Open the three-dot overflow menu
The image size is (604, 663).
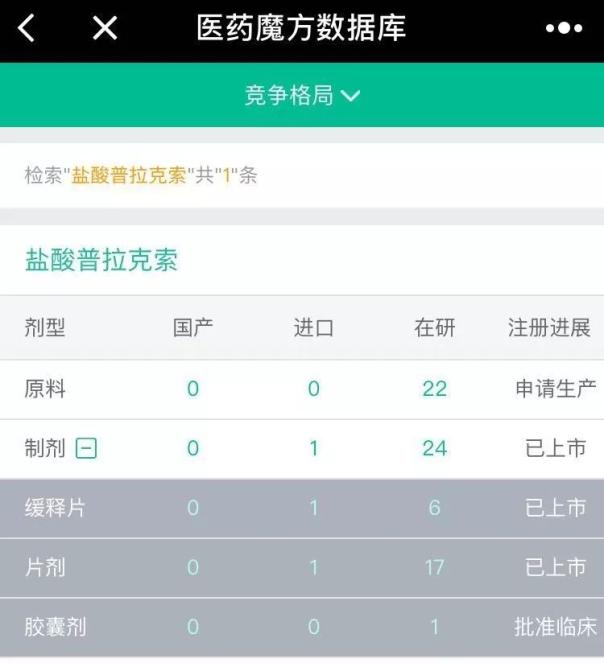coord(563,29)
